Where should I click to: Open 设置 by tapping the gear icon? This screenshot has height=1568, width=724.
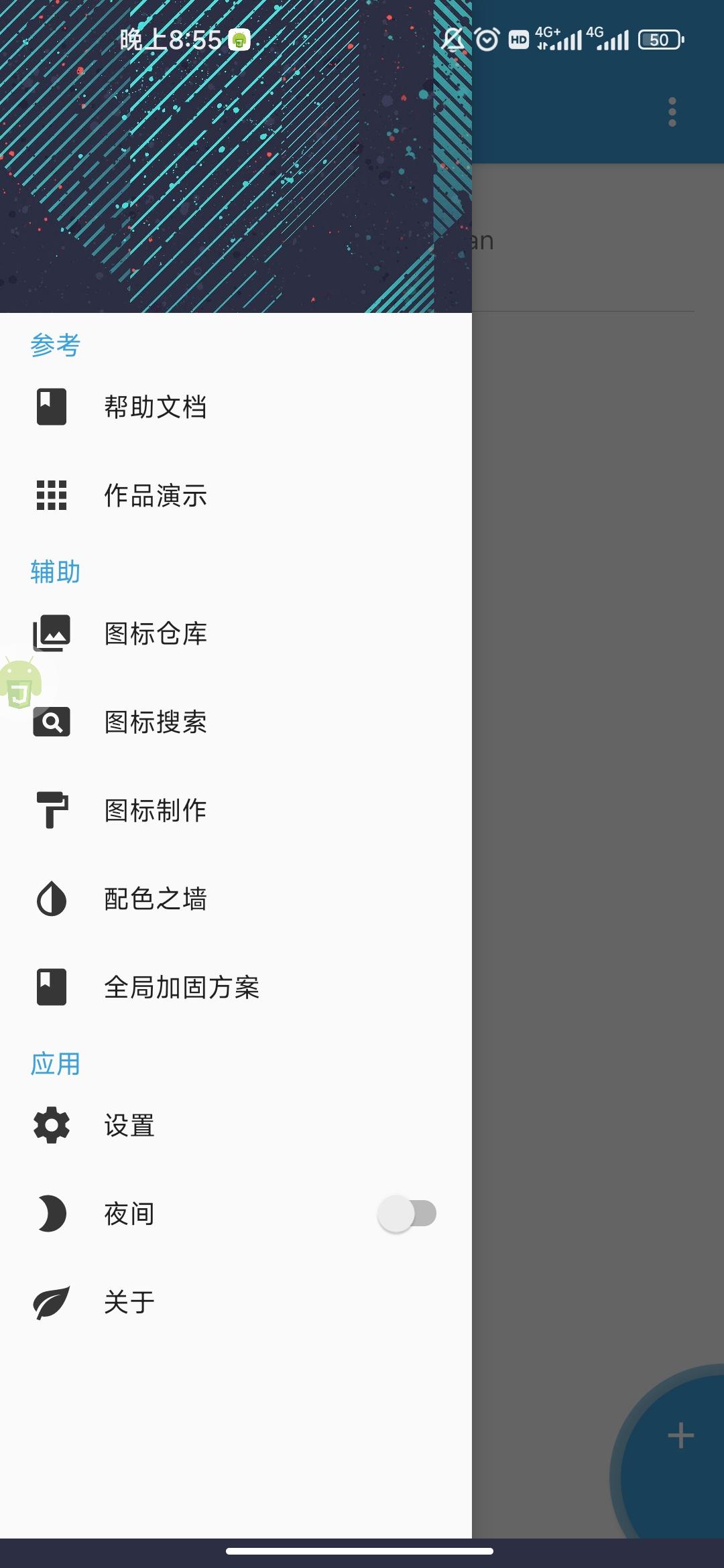click(x=51, y=1125)
